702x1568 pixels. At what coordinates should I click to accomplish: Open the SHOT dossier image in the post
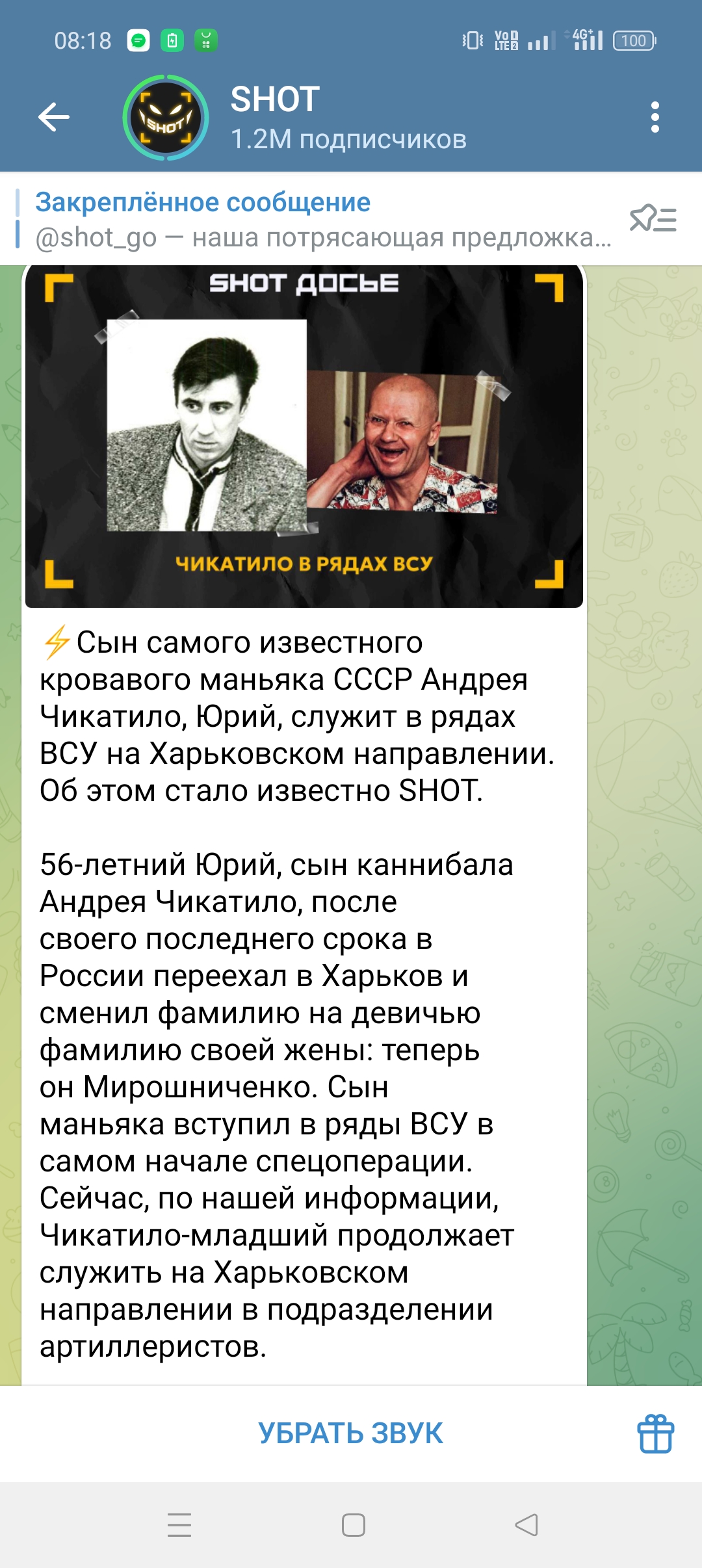click(304, 436)
